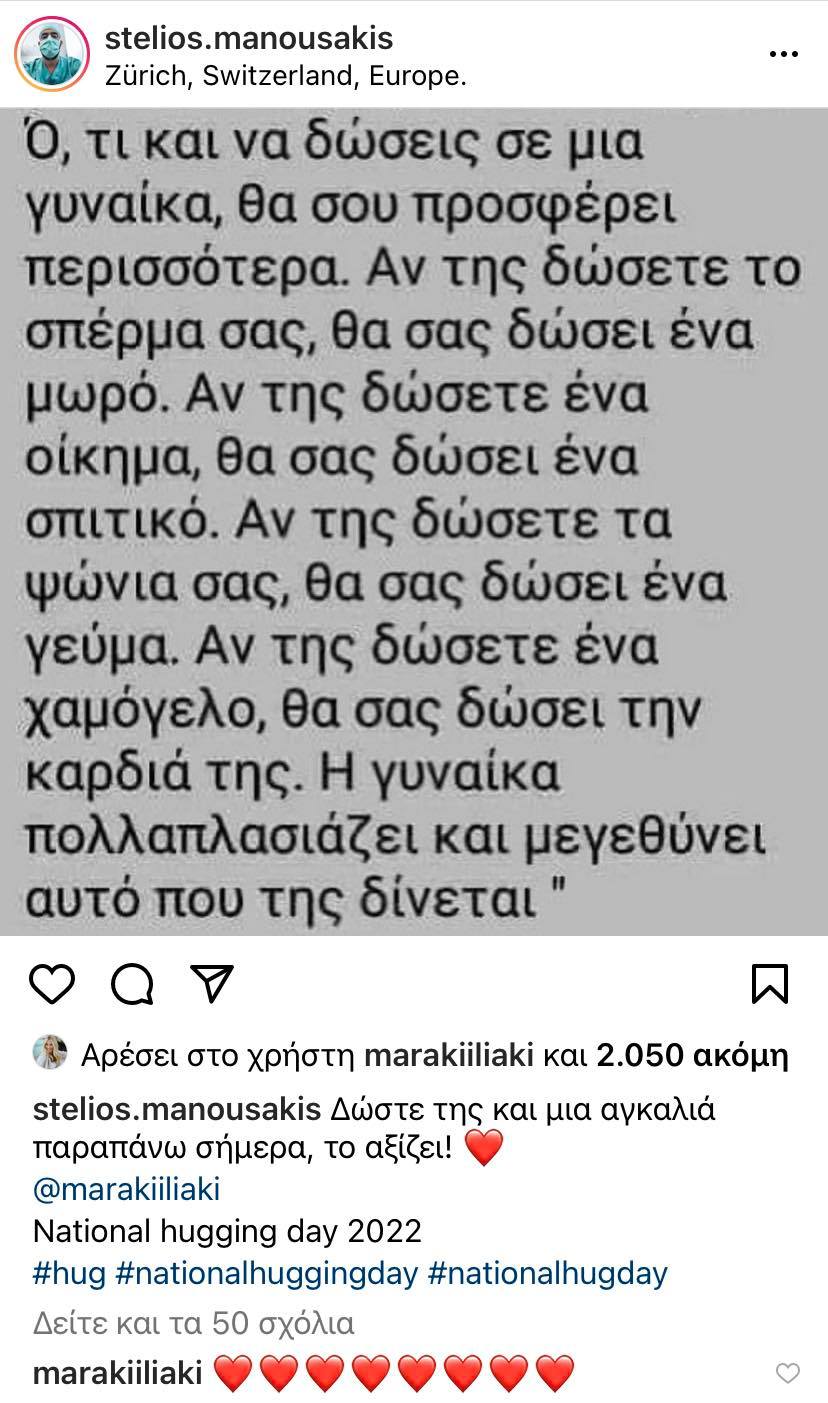Open the three-dot post options menu
The image size is (828, 1403).
[x=783, y=54]
